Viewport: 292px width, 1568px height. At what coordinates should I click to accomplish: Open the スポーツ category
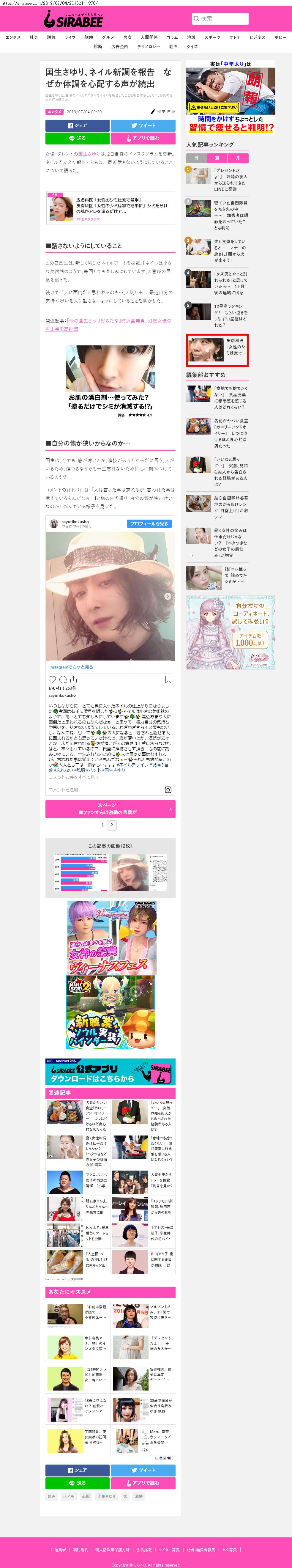click(x=212, y=37)
